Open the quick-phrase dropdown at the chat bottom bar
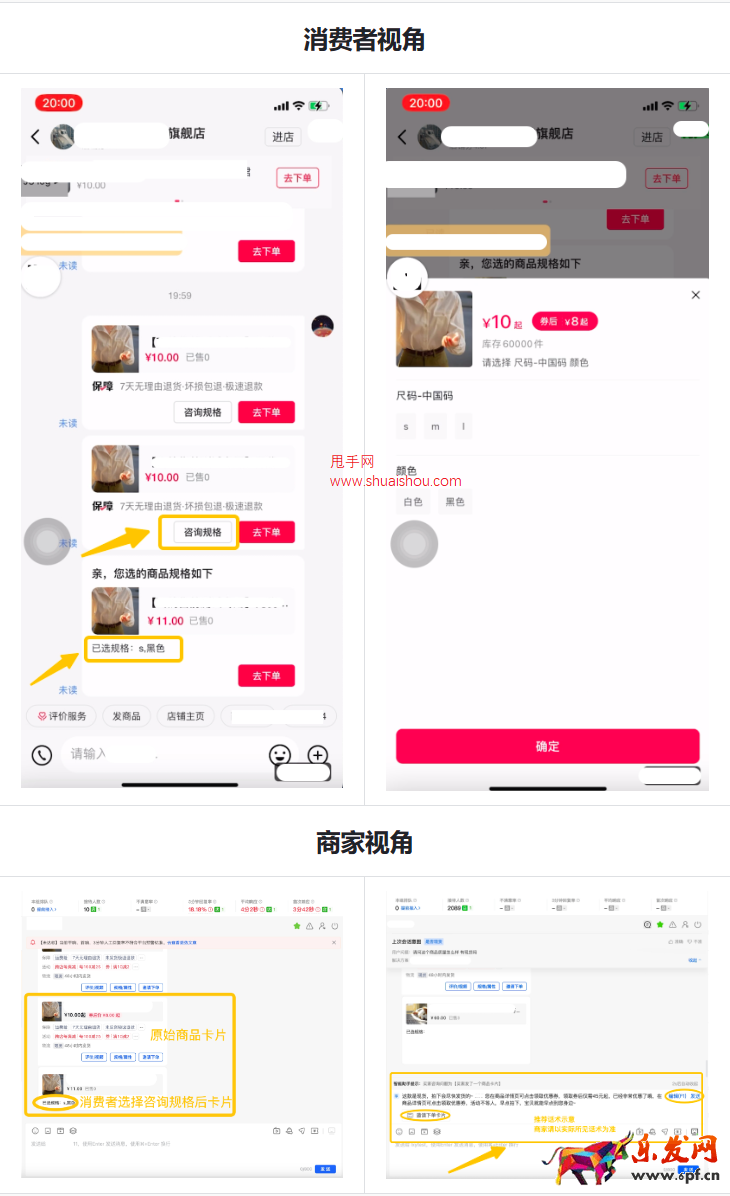The height and width of the screenshot is (1196, 730). pyautogui.click(x=323, y=716)
